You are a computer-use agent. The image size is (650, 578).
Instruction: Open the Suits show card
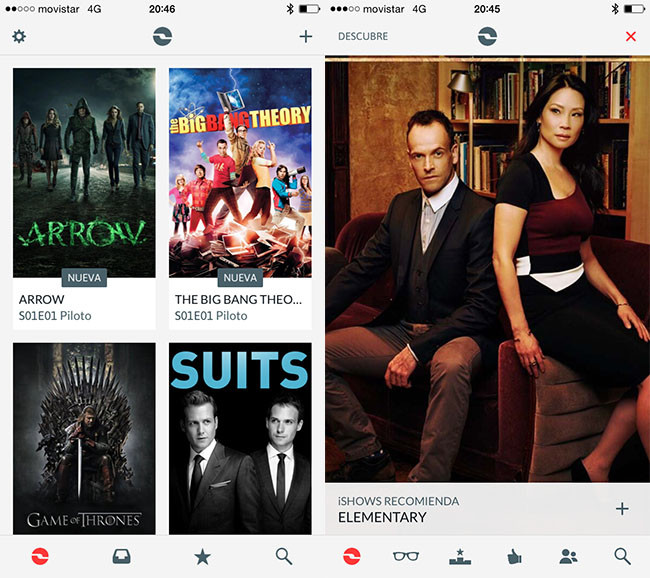pyautogui.click(x=240, y=438)
